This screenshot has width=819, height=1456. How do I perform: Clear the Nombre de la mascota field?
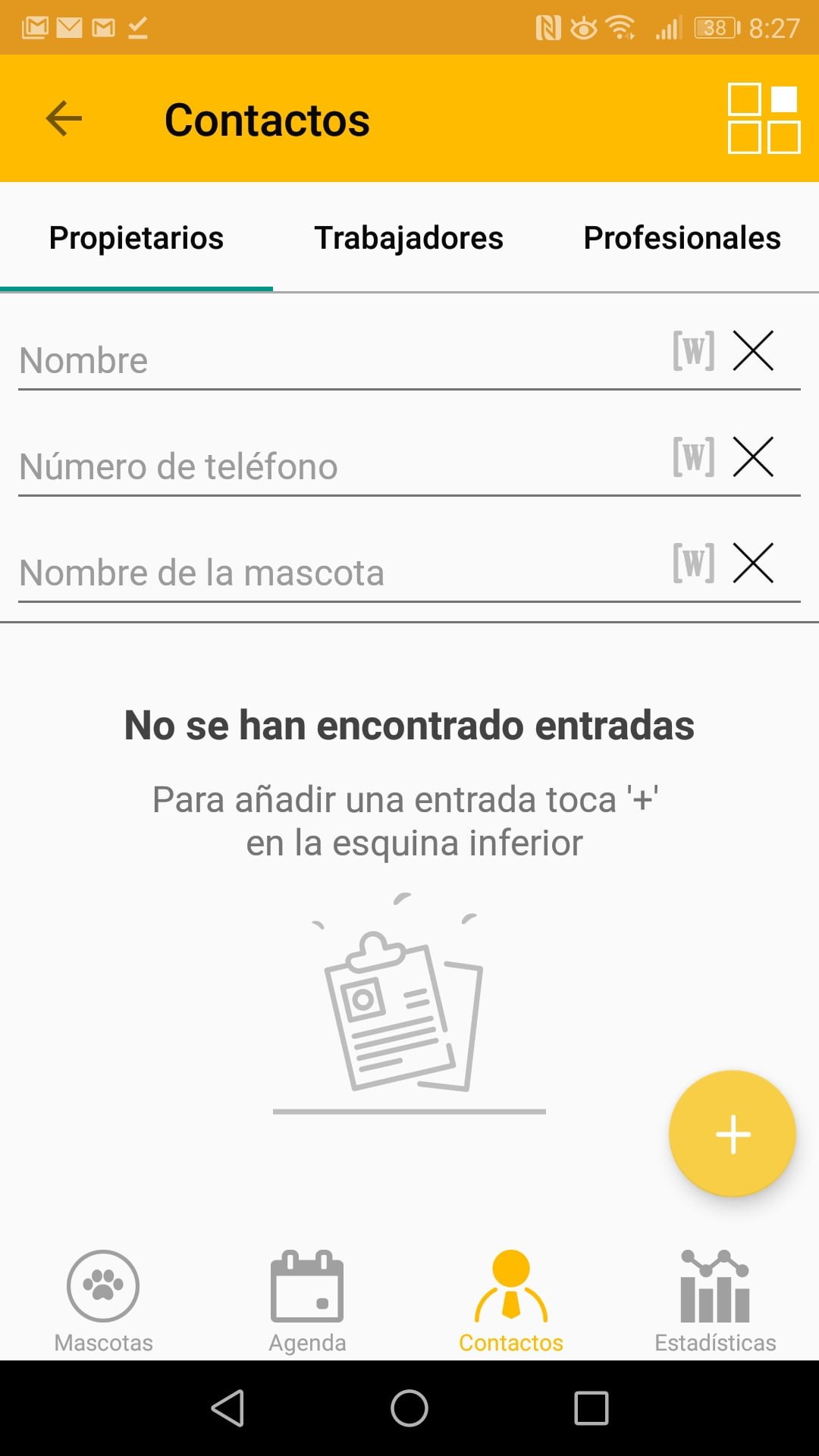click(x=753, y=563)
